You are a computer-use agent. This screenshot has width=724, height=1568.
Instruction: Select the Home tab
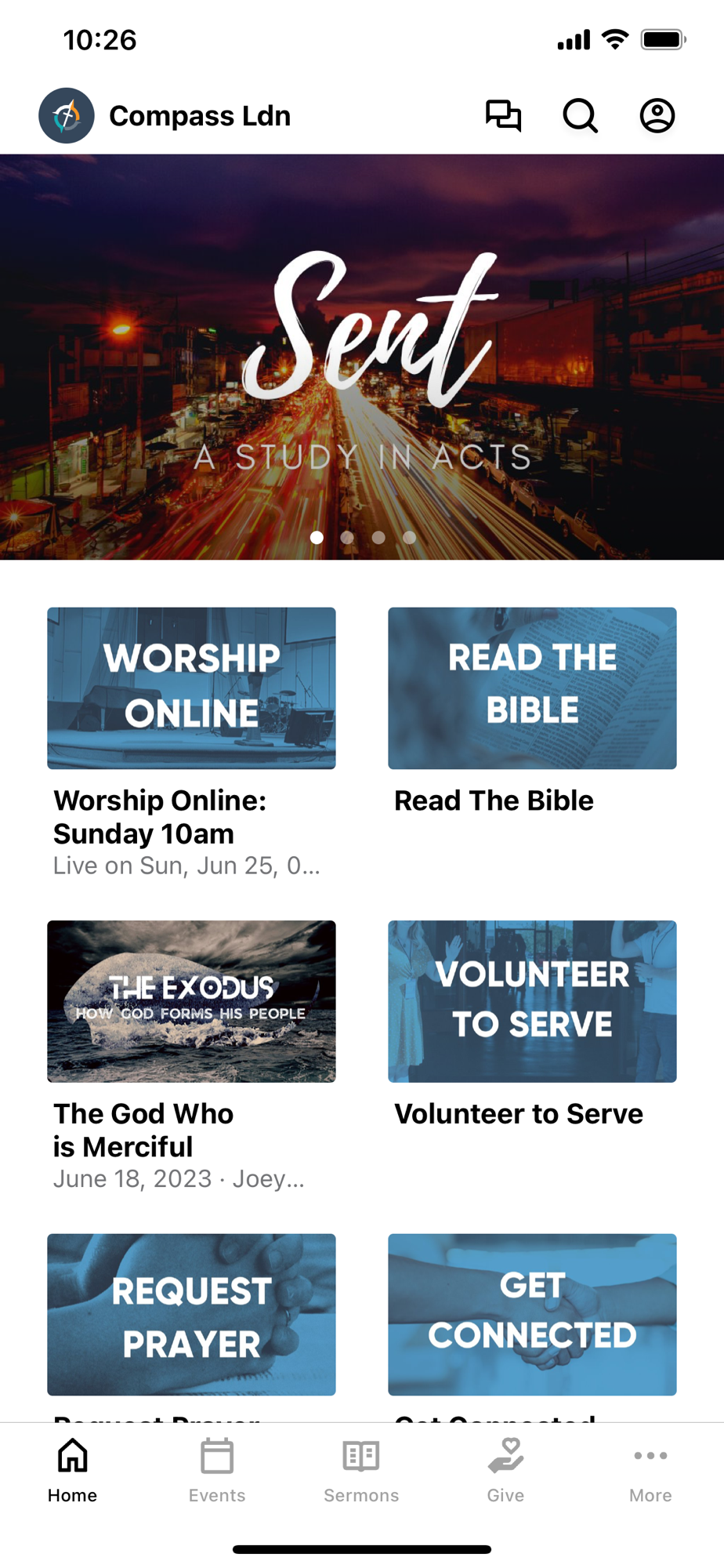(x=72, y=1470)
